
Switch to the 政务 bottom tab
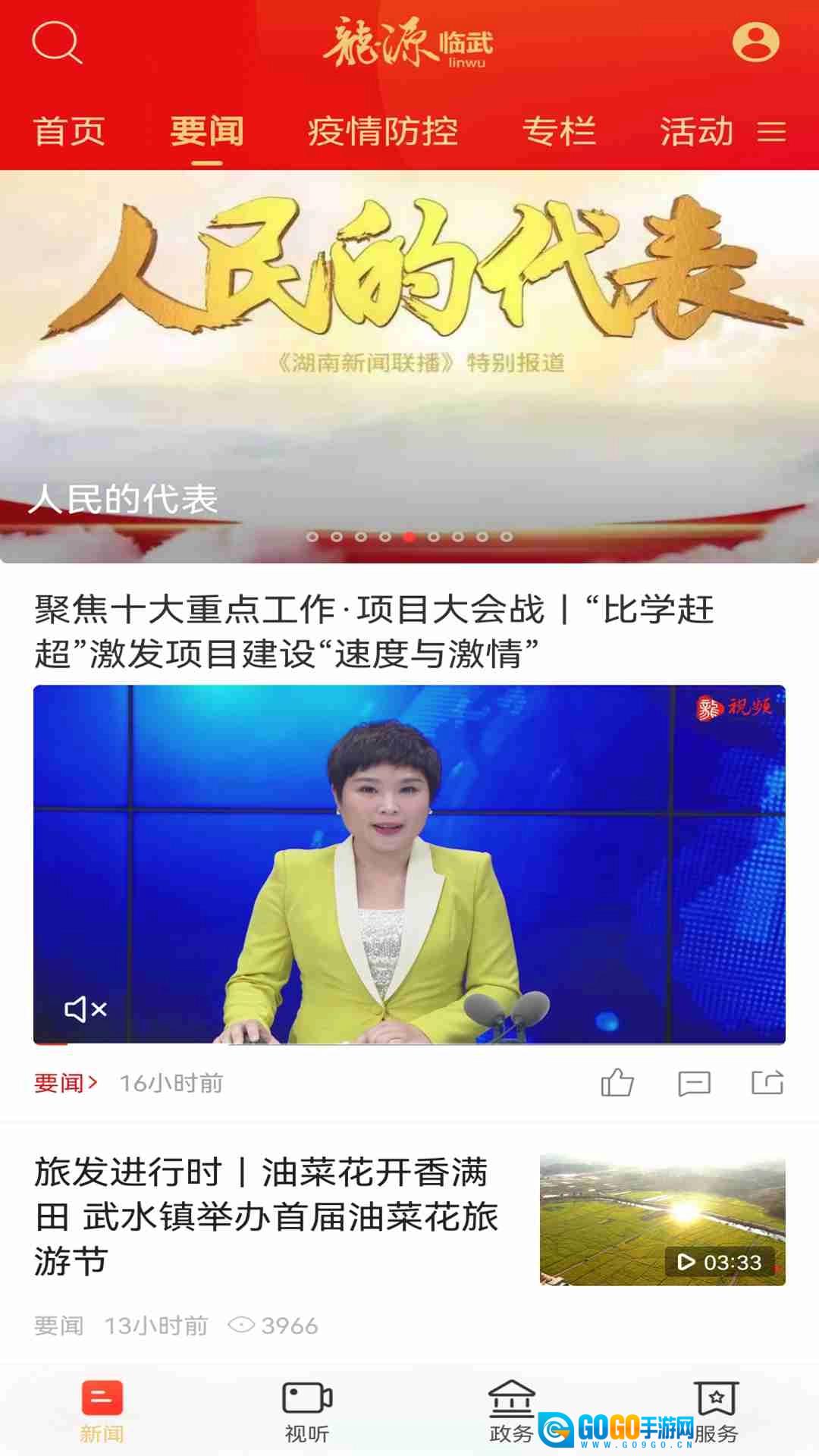coord(512,1410)
